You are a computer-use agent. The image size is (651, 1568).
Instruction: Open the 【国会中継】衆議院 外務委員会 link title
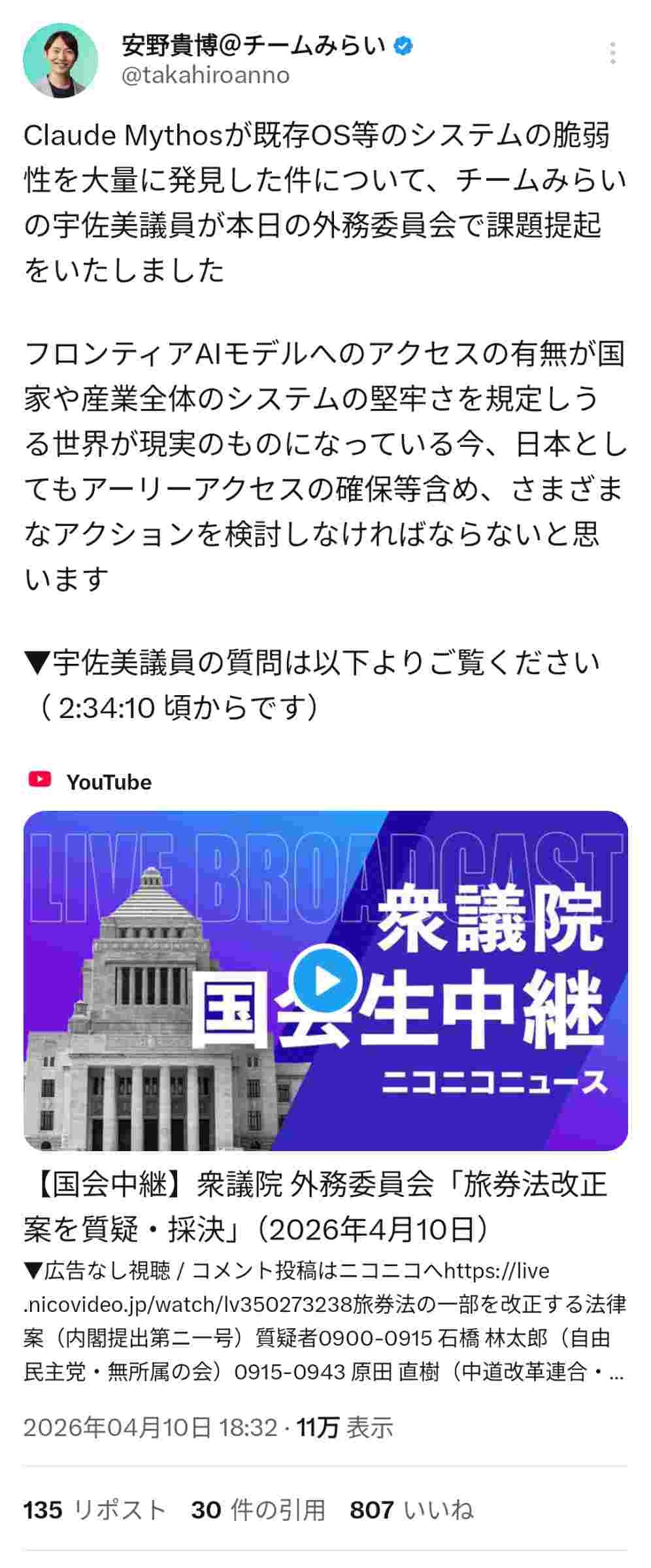[x=316, y=1206]
